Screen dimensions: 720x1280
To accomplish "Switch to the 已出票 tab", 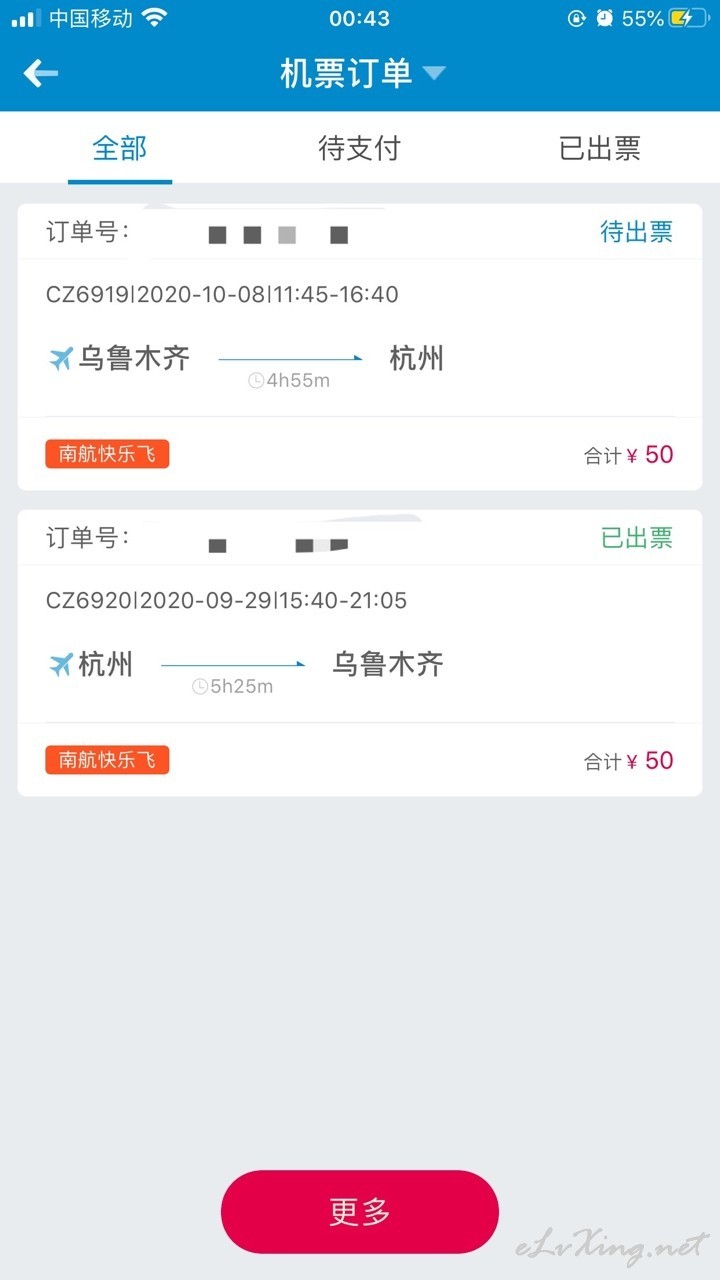I will 600,149.
